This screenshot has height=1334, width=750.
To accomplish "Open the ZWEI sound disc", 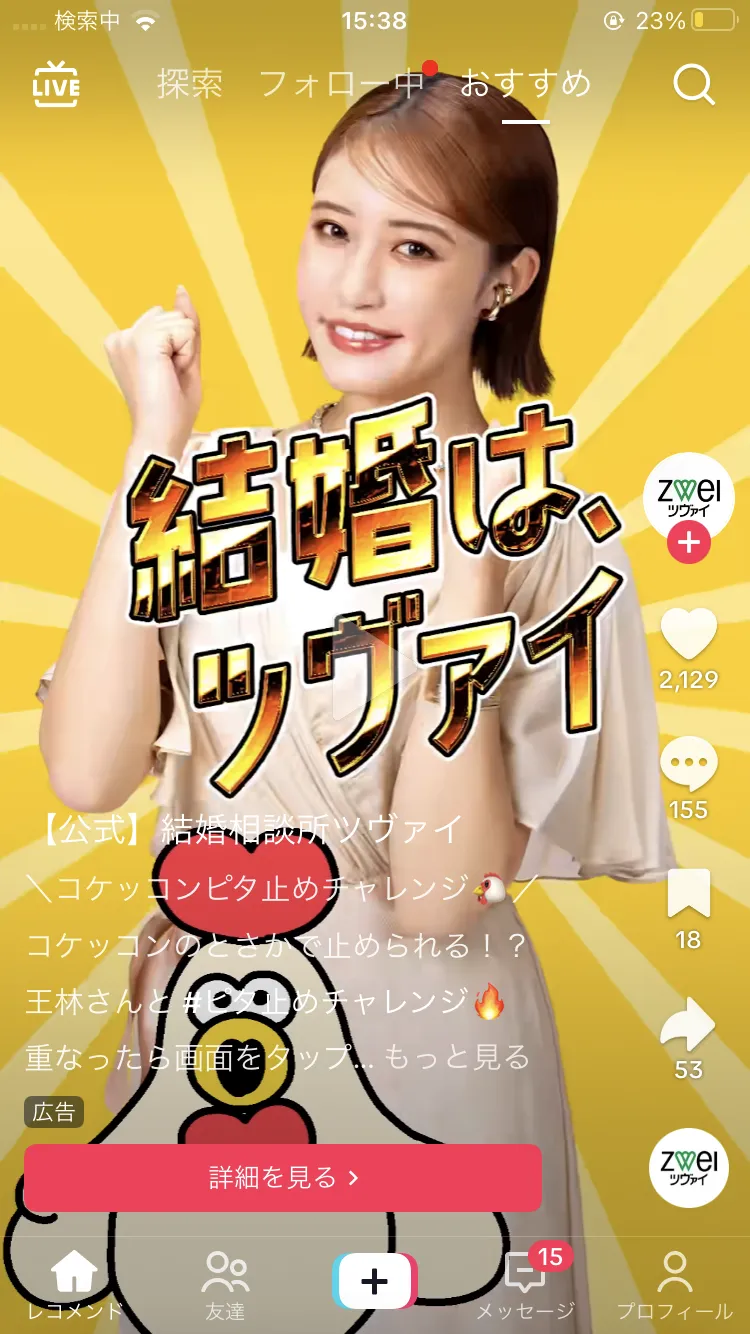I will pyautogui.click(x=688, y=1167).
